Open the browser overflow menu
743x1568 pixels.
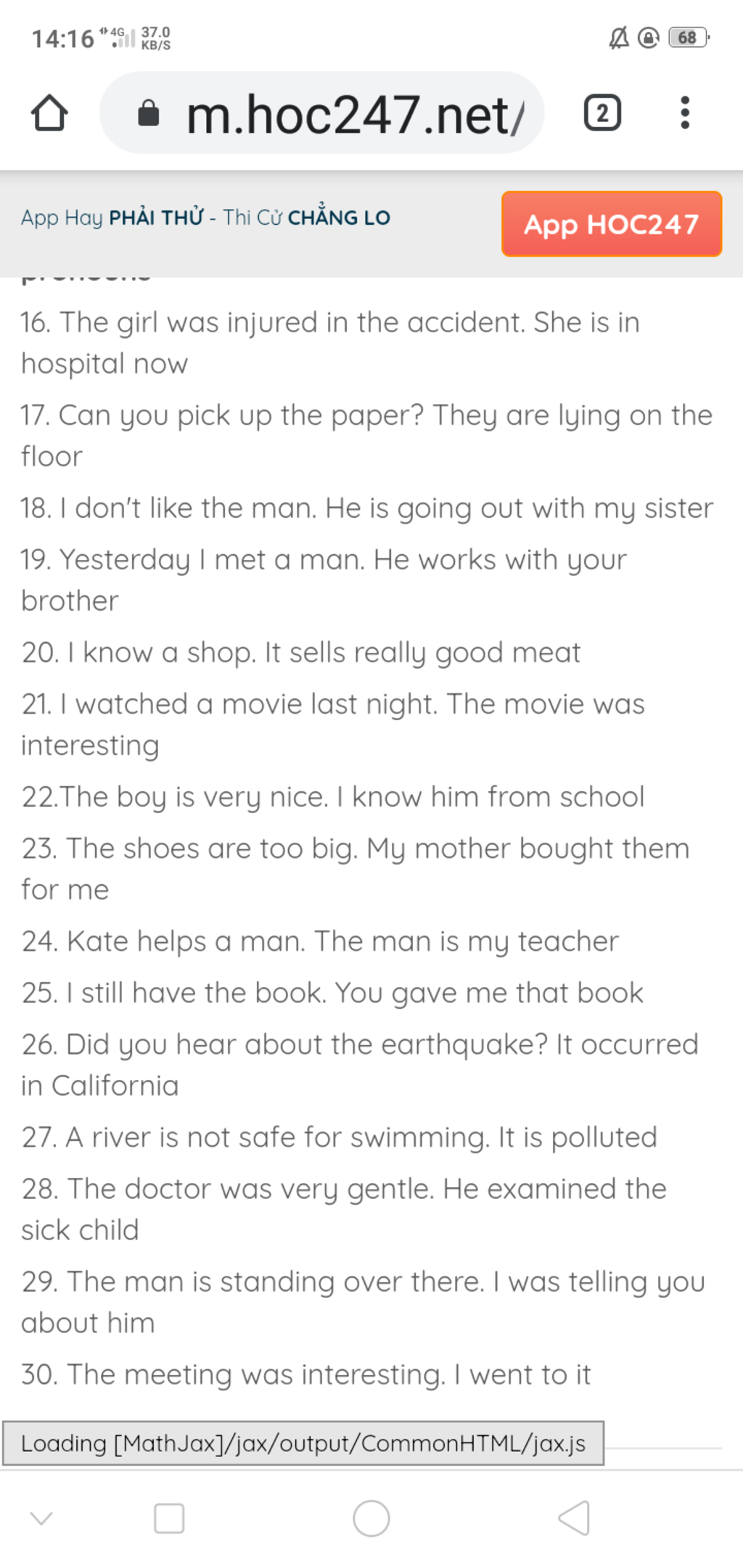(684, 113)
